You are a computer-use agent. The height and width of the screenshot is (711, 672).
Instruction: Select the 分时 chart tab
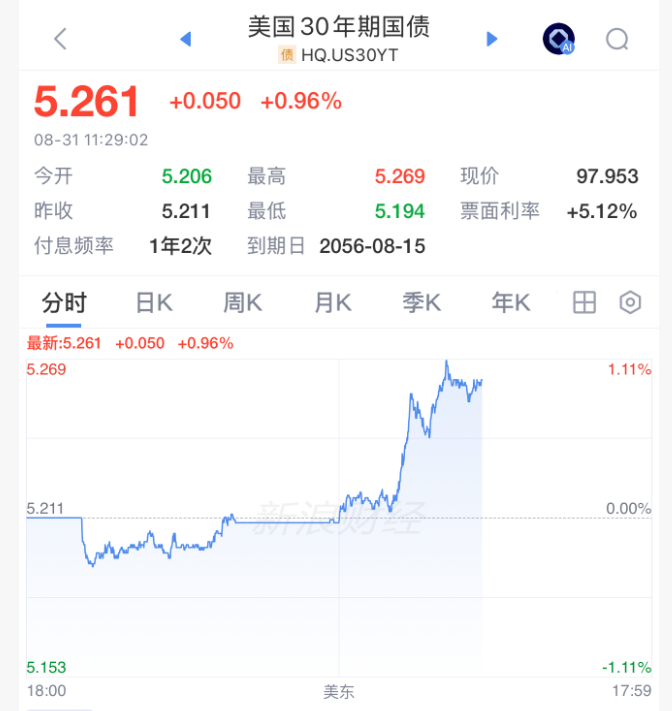click(x=64, y=302)
